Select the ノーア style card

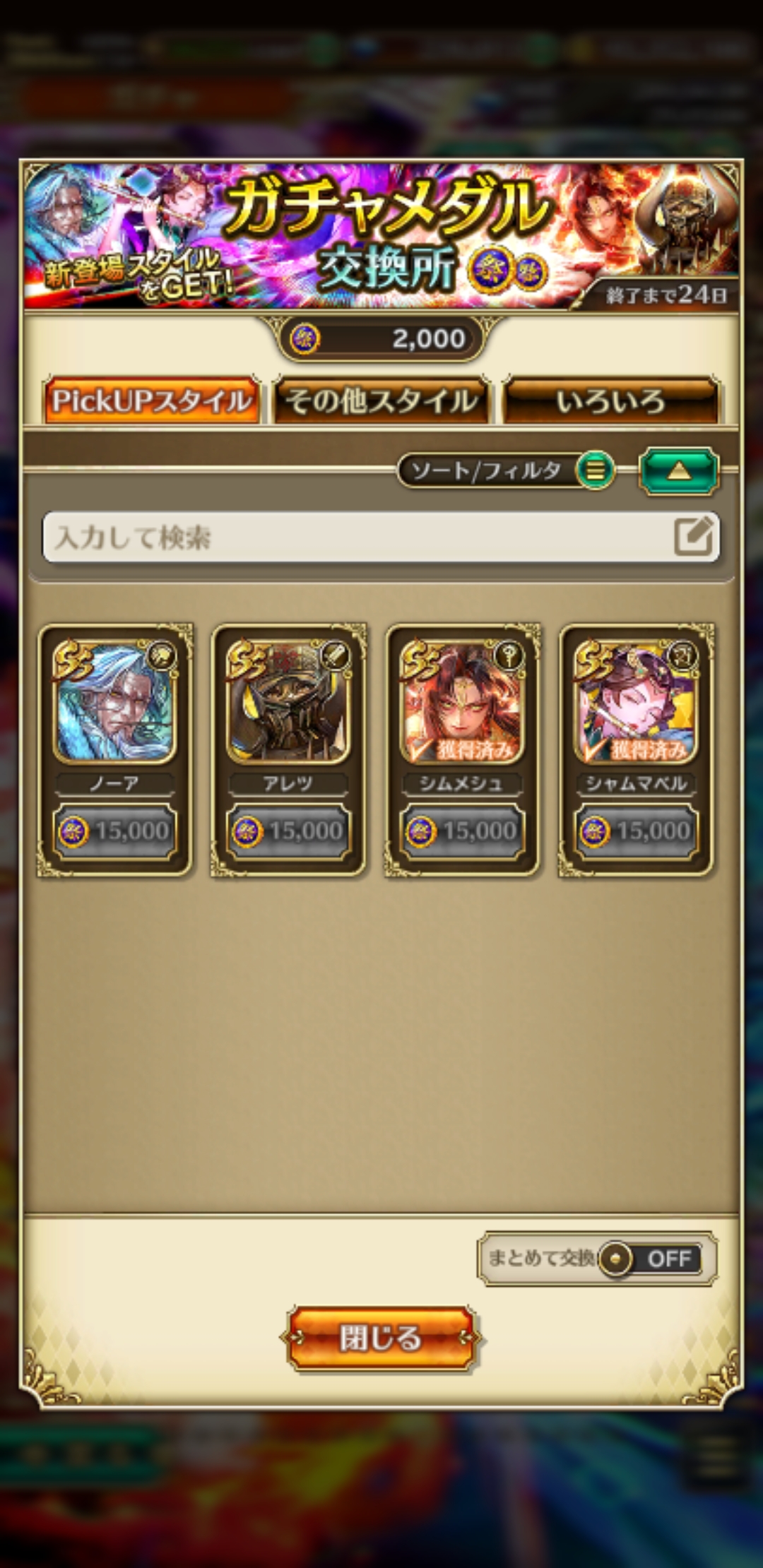(x=114, y=749)
